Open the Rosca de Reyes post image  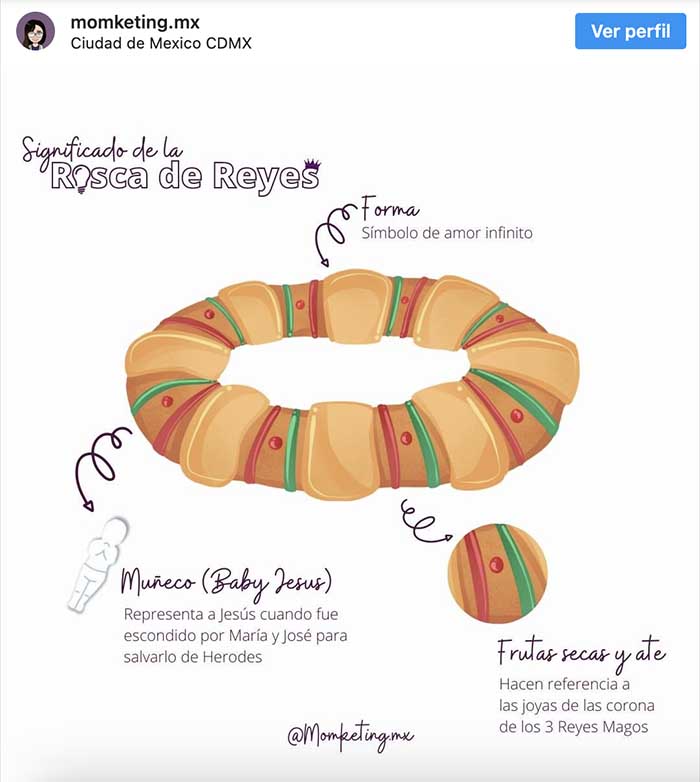[350, 420]
